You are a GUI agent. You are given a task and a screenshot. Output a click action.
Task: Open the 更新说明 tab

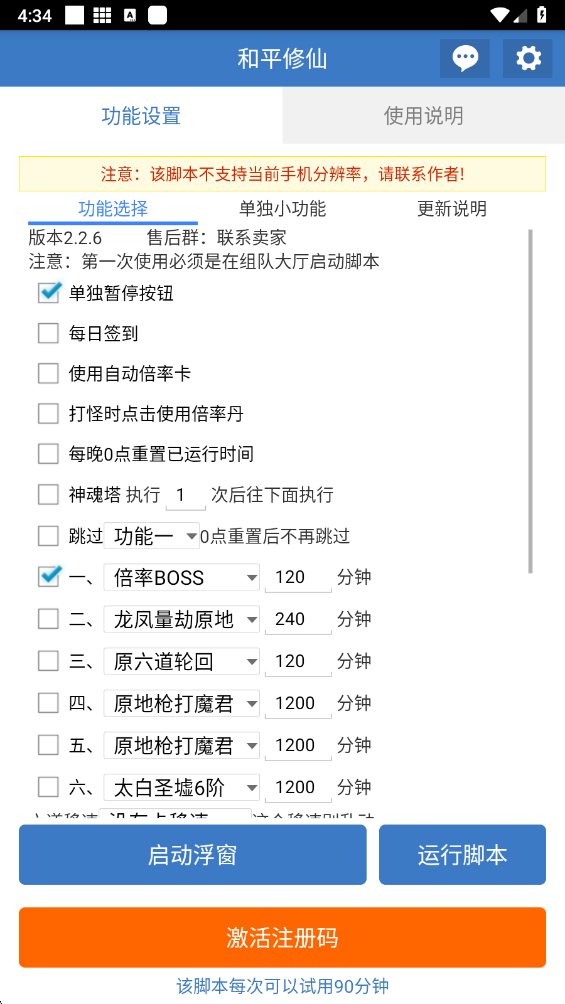coord(452,208)
